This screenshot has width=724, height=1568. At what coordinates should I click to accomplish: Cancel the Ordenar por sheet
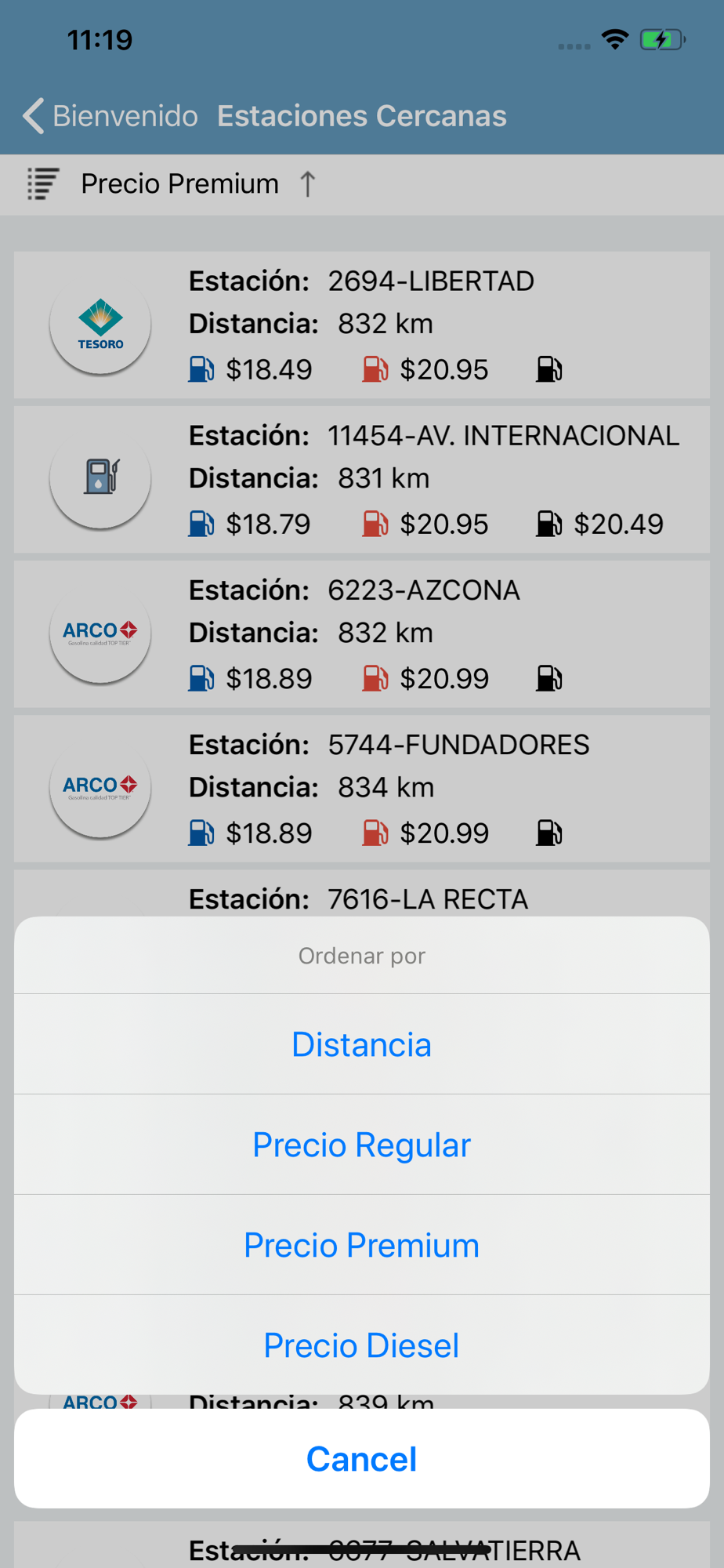click(361, 1458)
